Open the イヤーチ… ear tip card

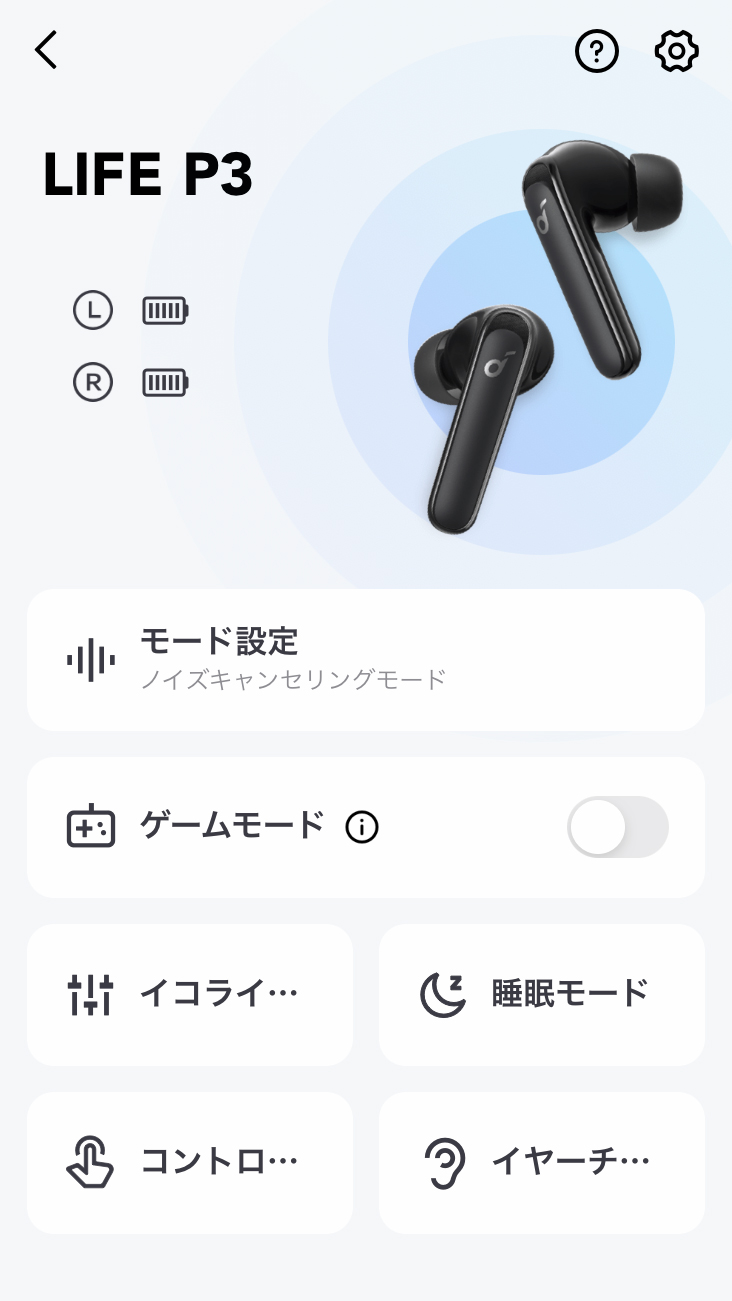542,1162
